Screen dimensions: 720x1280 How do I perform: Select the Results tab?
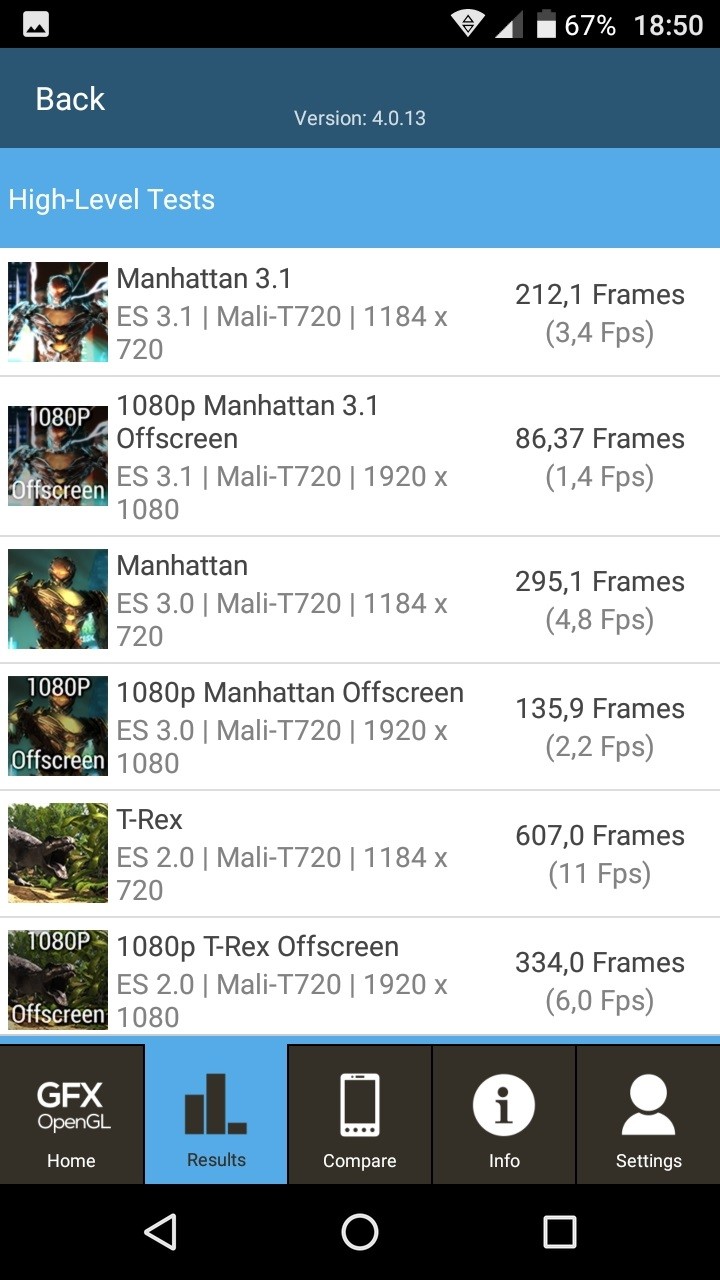pos(216,1115)
